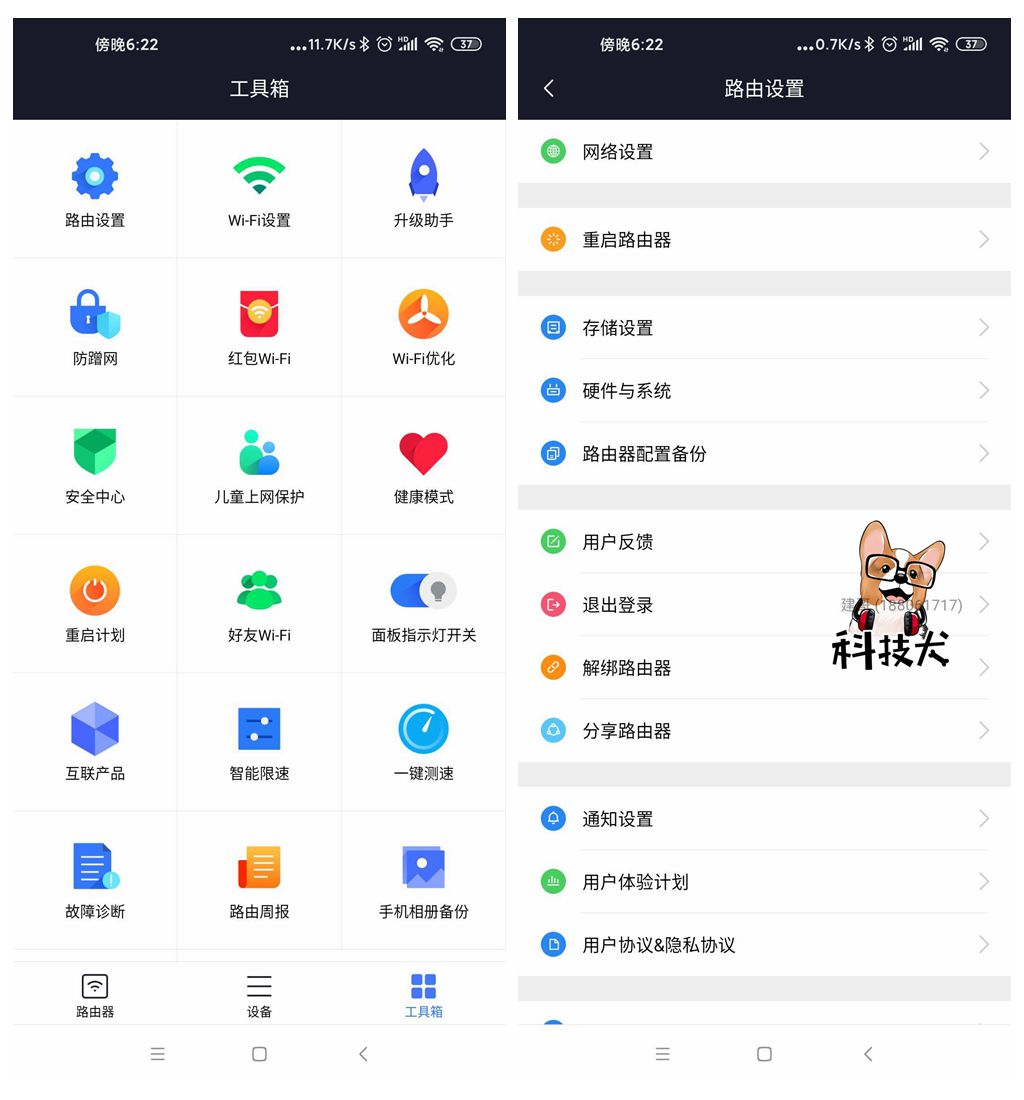Expand the 网络设置 settings entry
The image size is (1024, 1100).
pyautogui.click(x=763, y=151)
